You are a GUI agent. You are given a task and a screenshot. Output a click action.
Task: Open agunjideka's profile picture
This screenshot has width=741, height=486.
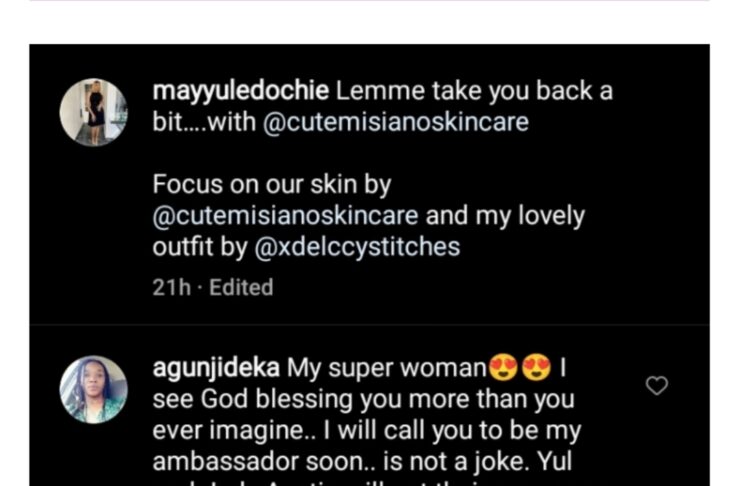[x=94, y=389]
